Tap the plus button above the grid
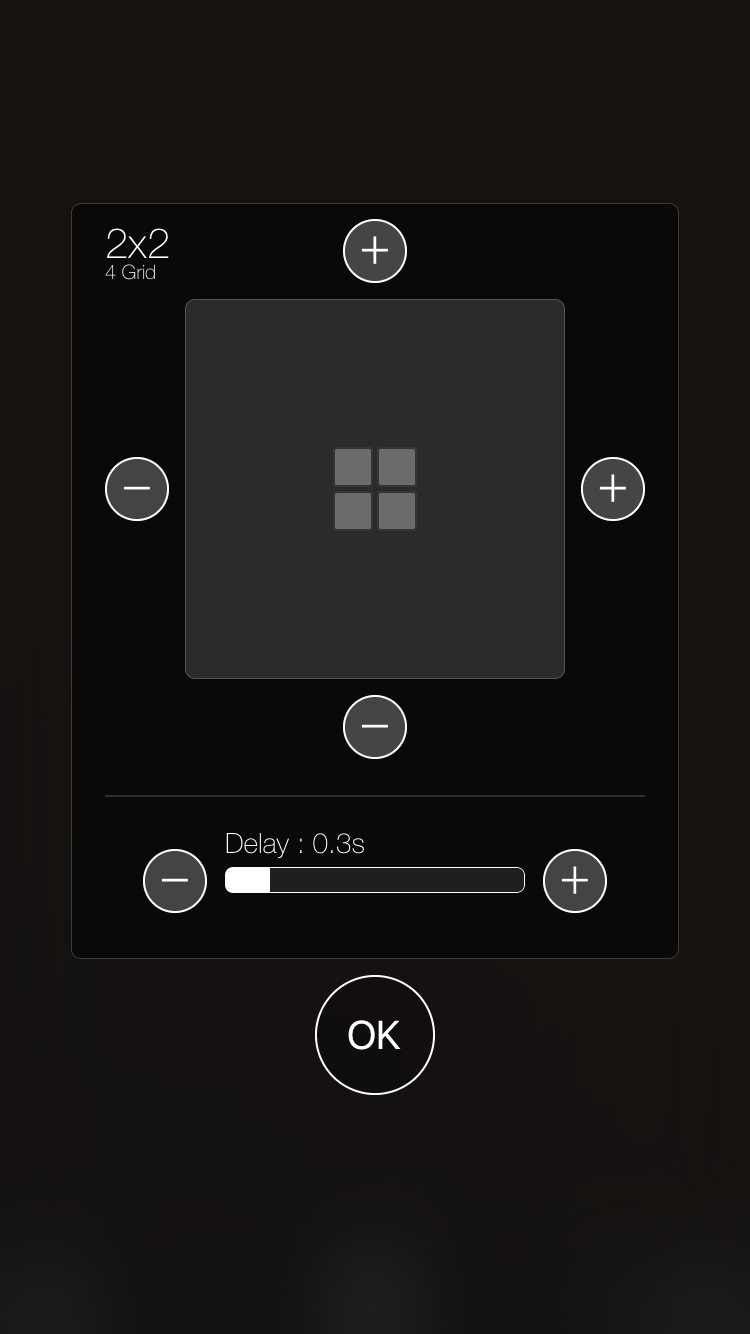This screenshot has height=1334, width=750. point(375,251)
